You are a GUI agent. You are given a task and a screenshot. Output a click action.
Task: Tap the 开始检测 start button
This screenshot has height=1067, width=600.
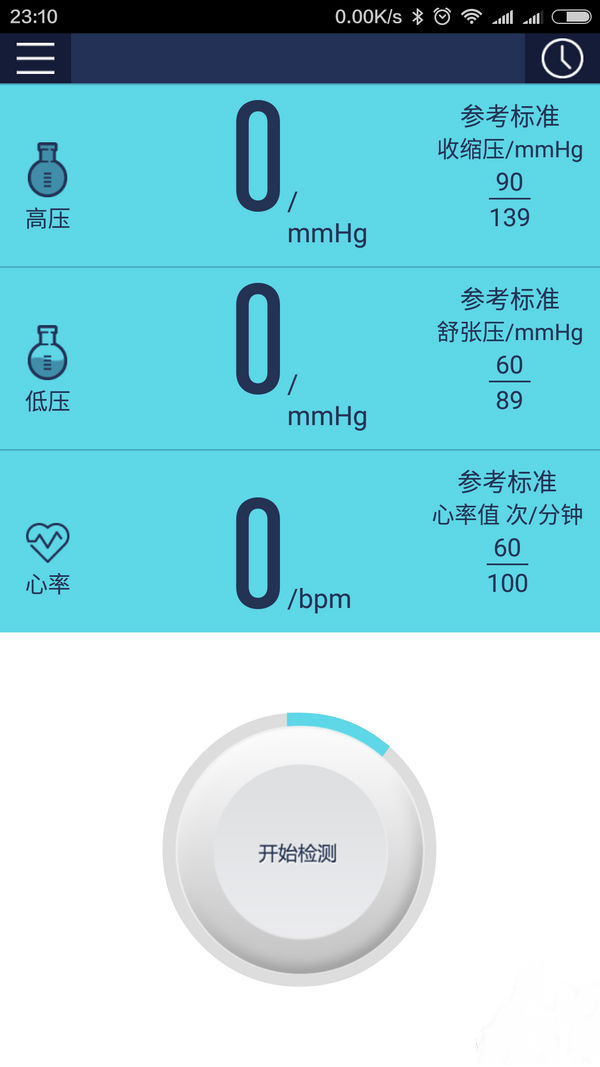pos(298,852)
